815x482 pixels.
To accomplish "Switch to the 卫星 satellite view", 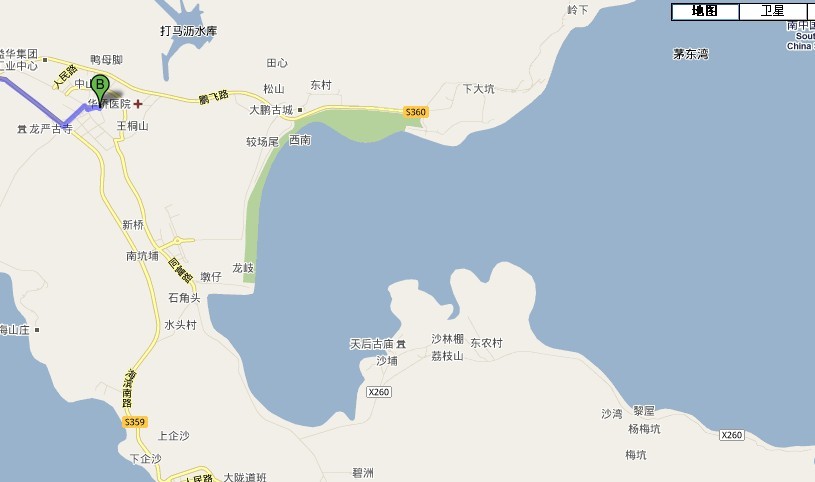I will (772, 11).
